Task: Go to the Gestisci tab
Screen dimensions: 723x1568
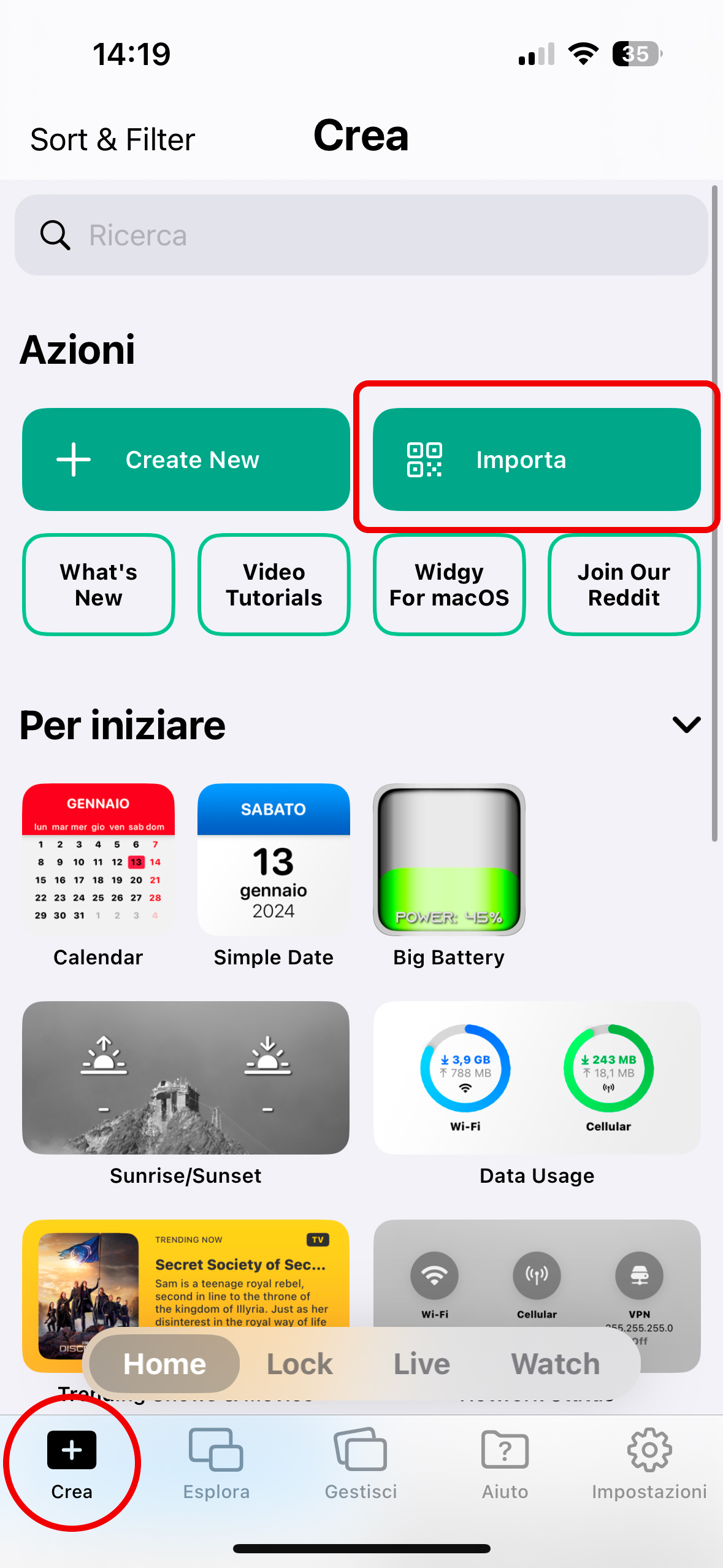Action: [x=361, y=1463]
